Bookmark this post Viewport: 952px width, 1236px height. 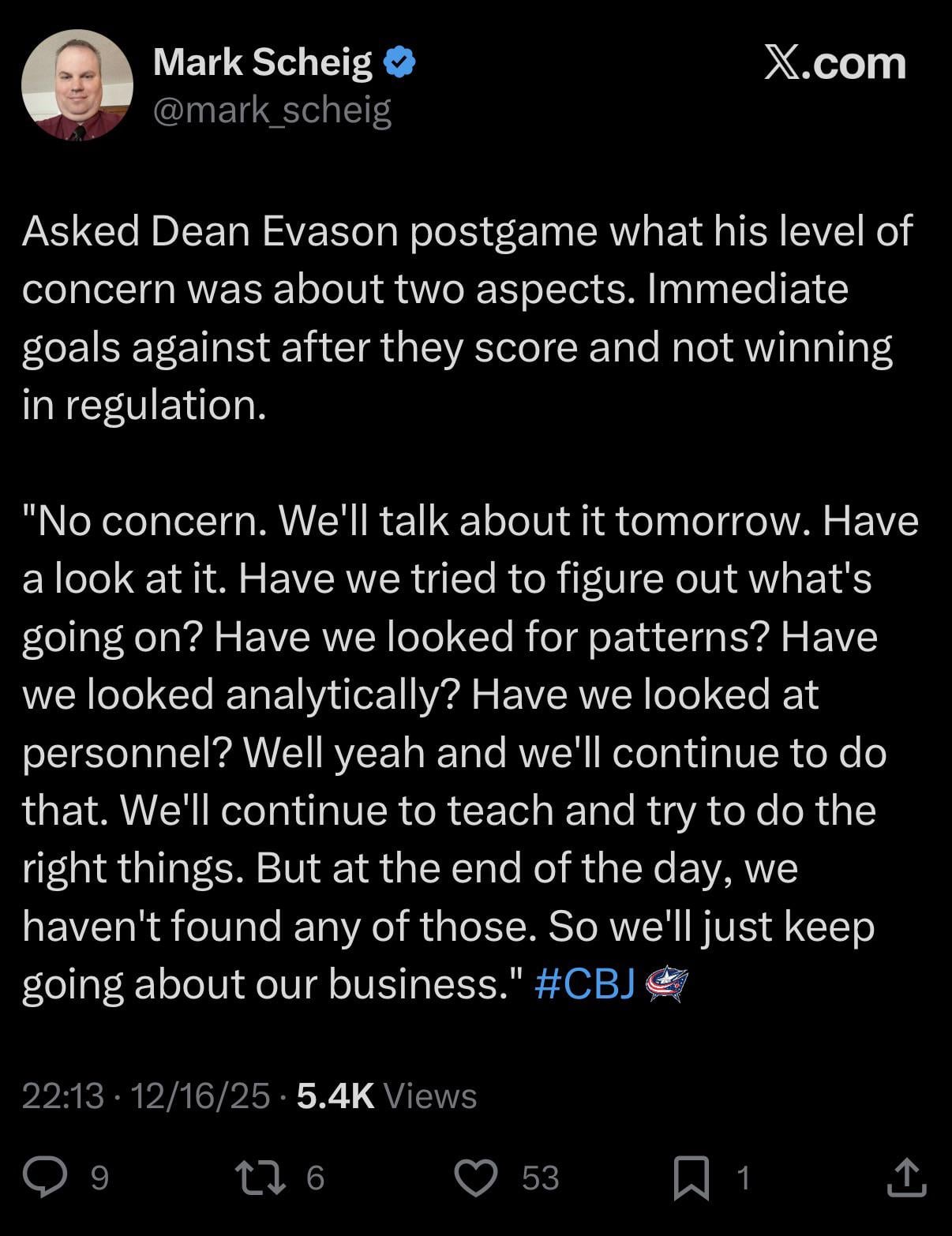click(691, 1178)
